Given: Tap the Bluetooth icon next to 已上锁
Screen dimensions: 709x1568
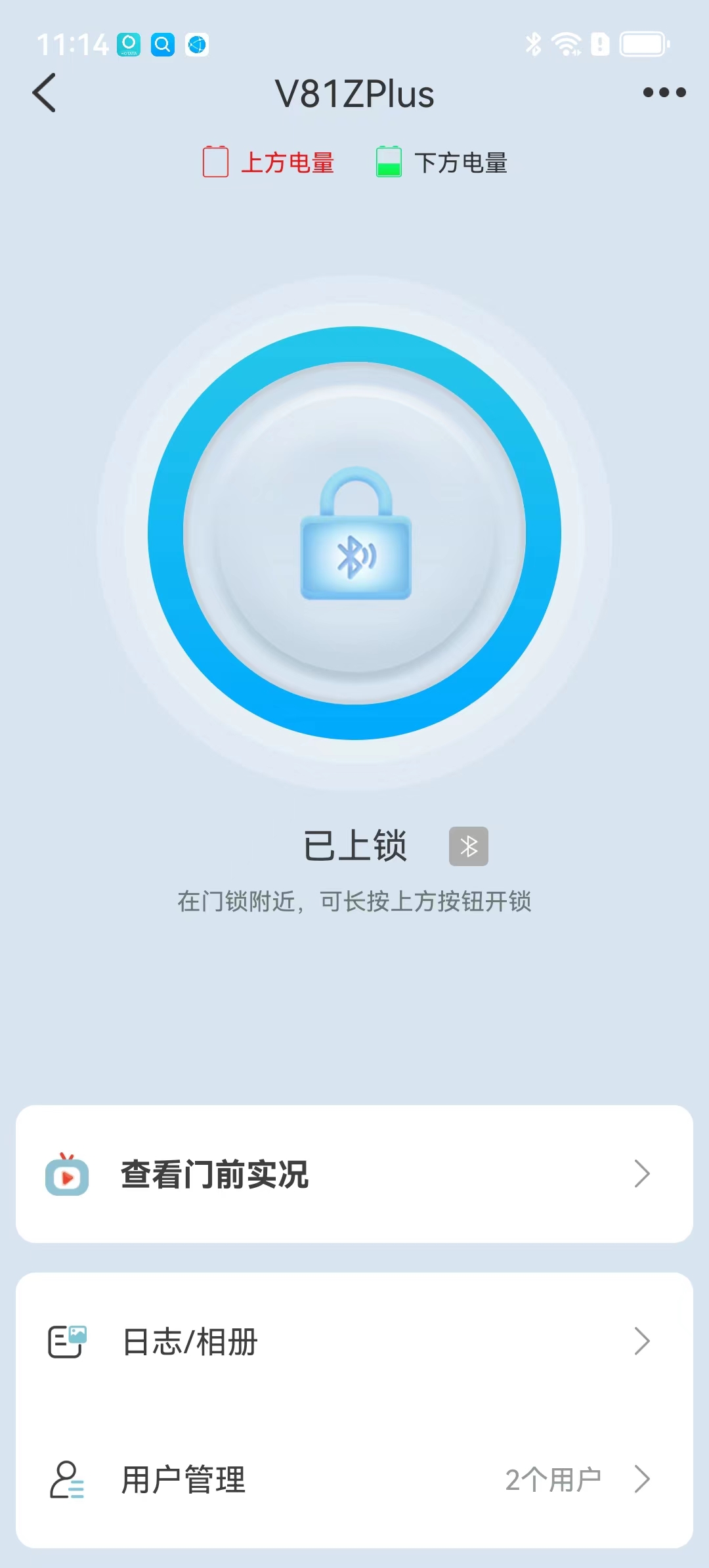Looking at the screenshot, I should pyautogui.click(x=469, y=846).
